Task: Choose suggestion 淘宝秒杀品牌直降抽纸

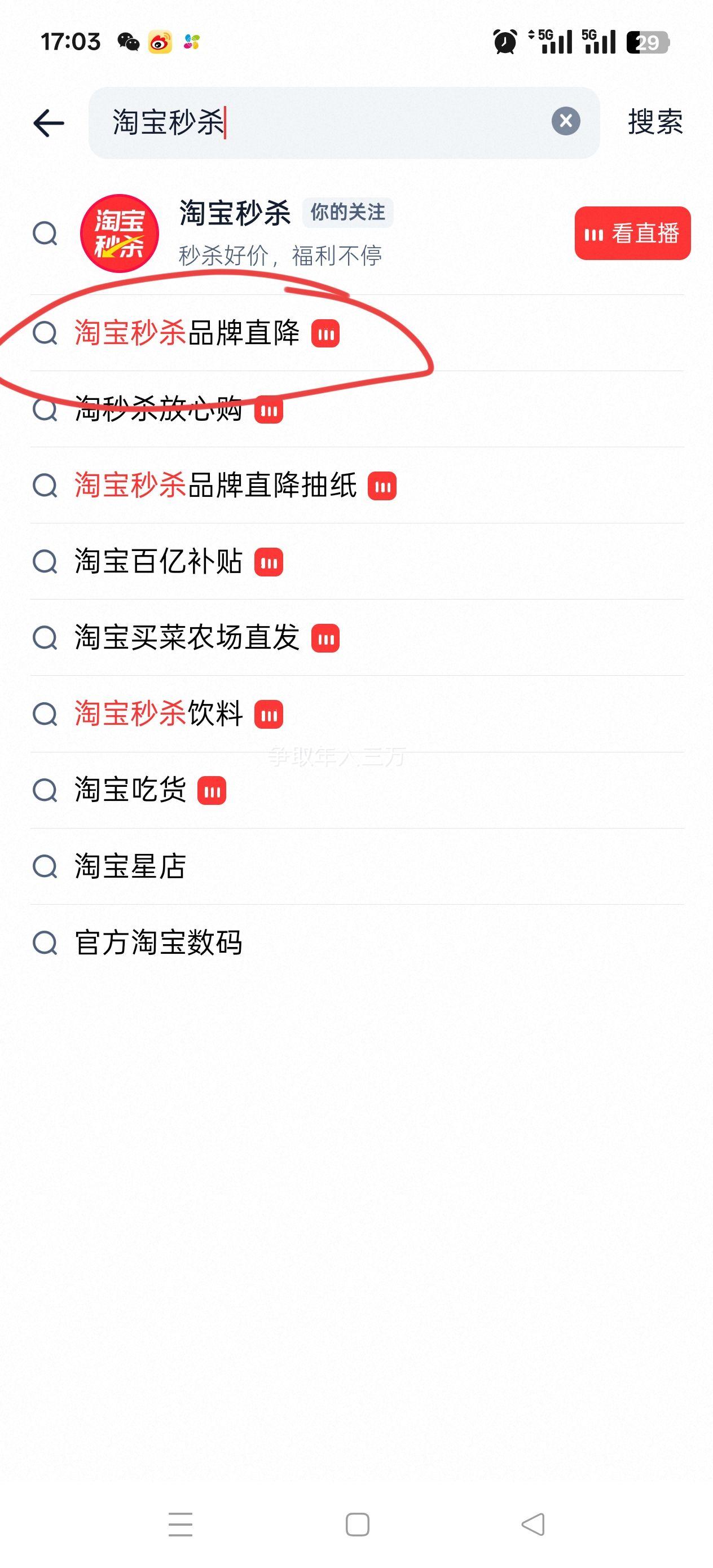Action: pyautogui.click(x=357, y=486)
